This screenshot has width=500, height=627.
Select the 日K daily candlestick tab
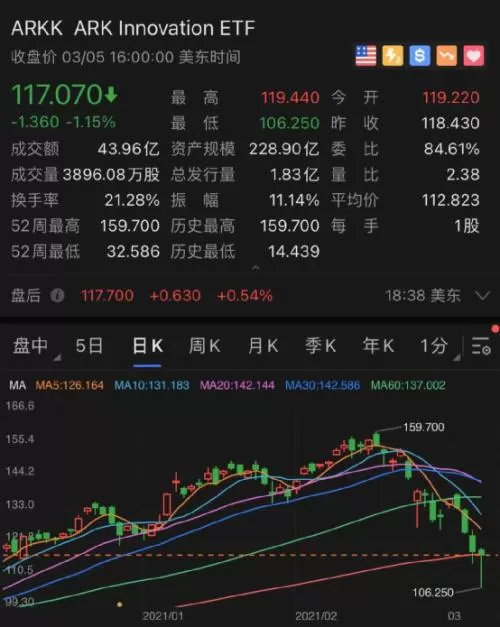coord(147,346)
